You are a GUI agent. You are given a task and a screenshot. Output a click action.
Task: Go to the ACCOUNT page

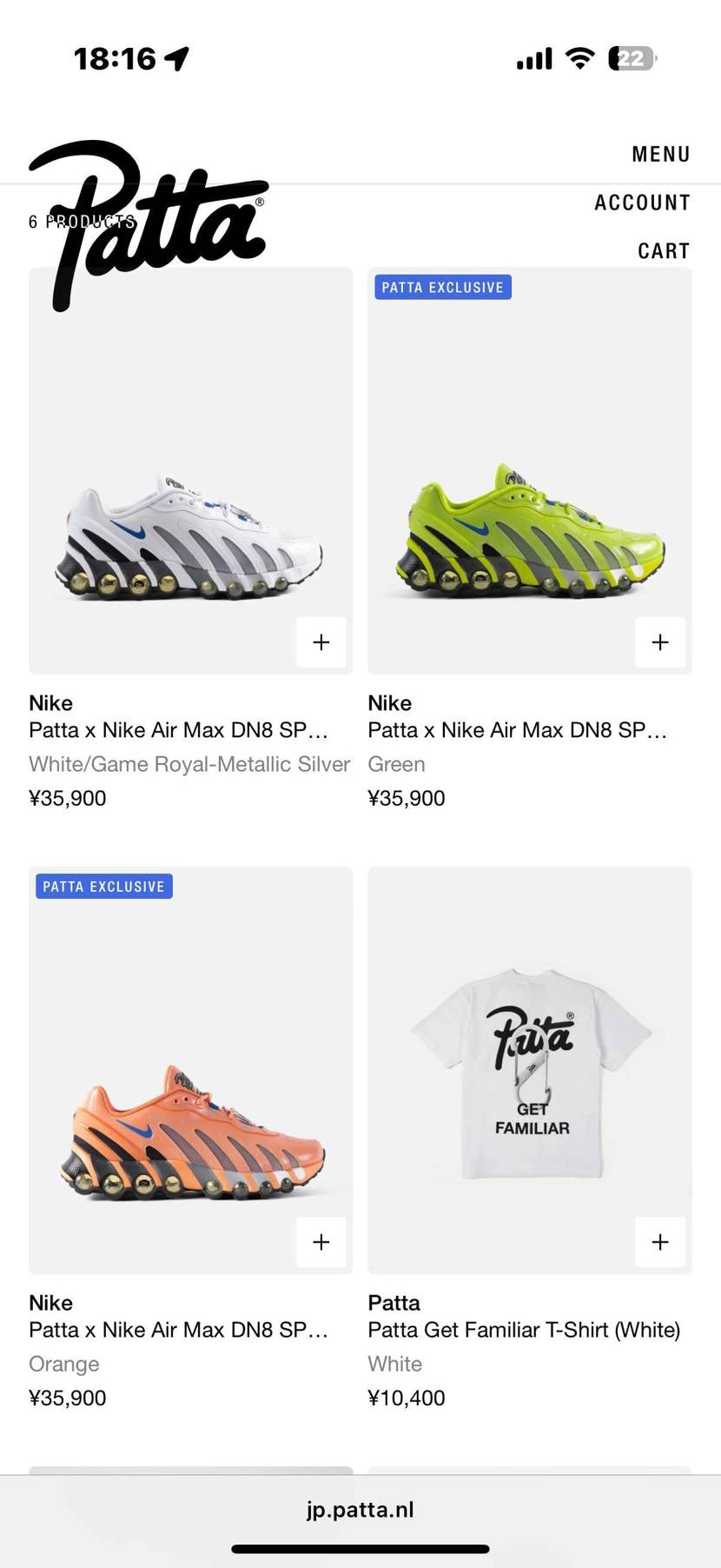click(x=642, y=203)
